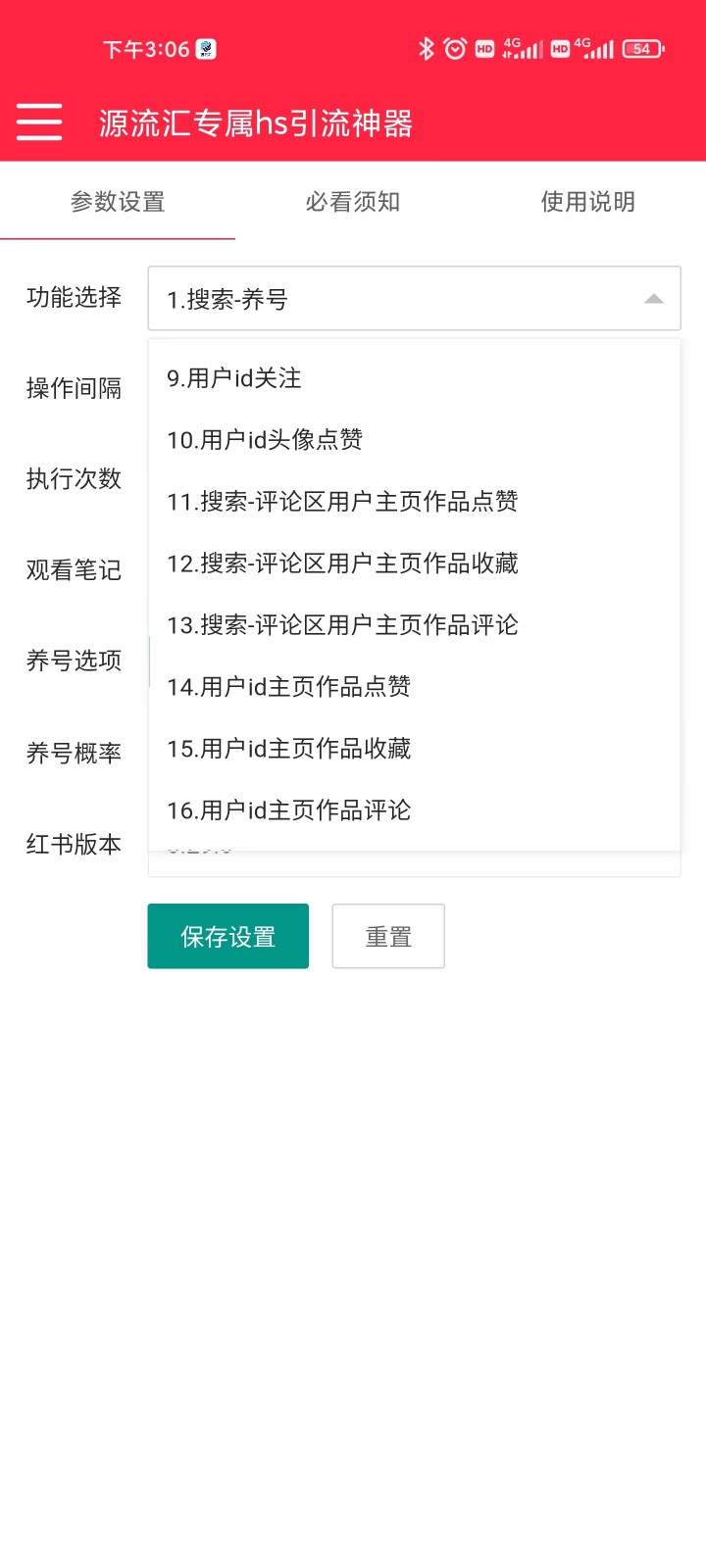Open the hamburger drawer menu
Viewport: 706px width, 1568px height.
[x=39, y=122]
